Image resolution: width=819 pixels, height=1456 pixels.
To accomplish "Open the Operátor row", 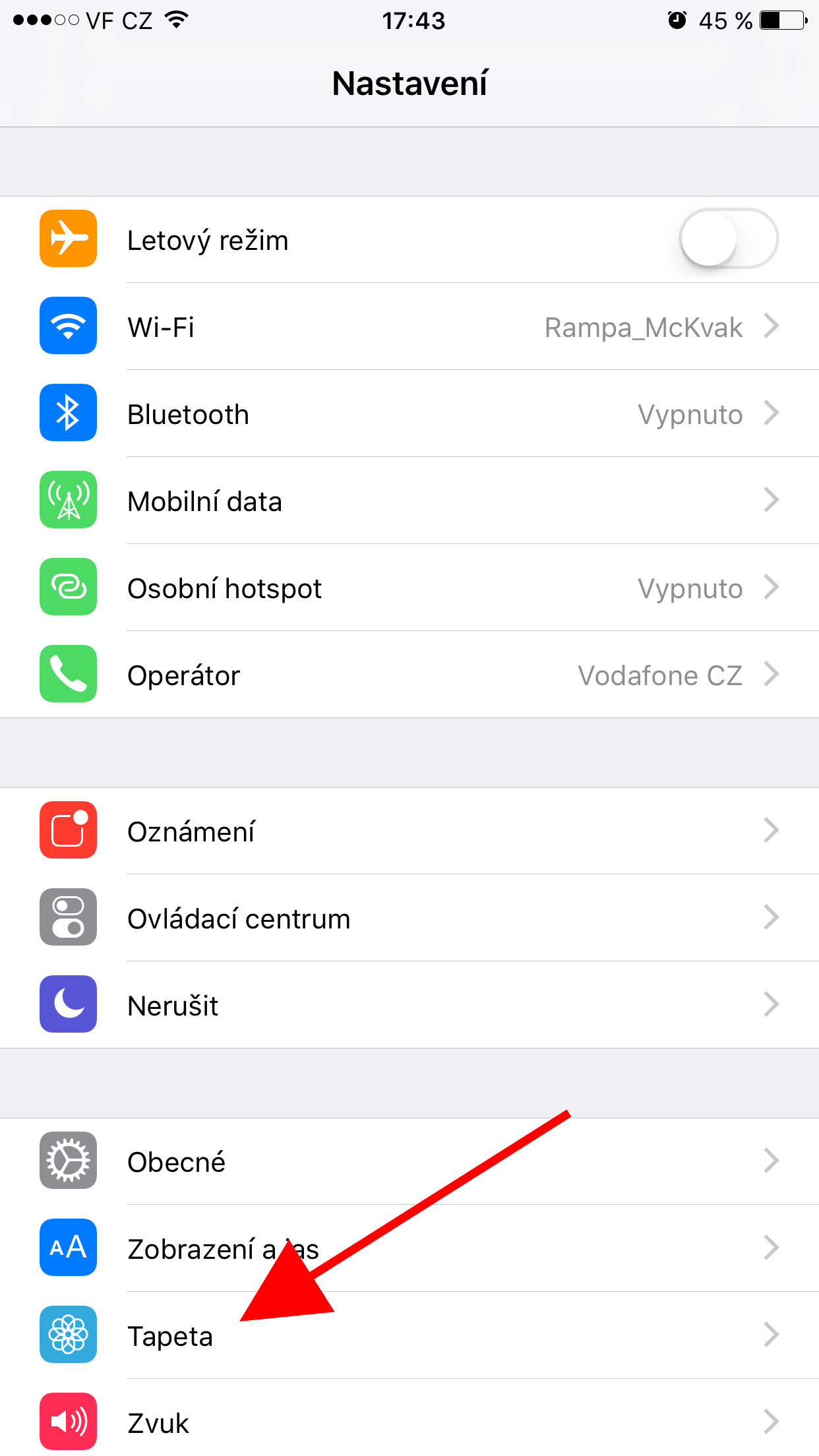I will (x=409, y=675).
